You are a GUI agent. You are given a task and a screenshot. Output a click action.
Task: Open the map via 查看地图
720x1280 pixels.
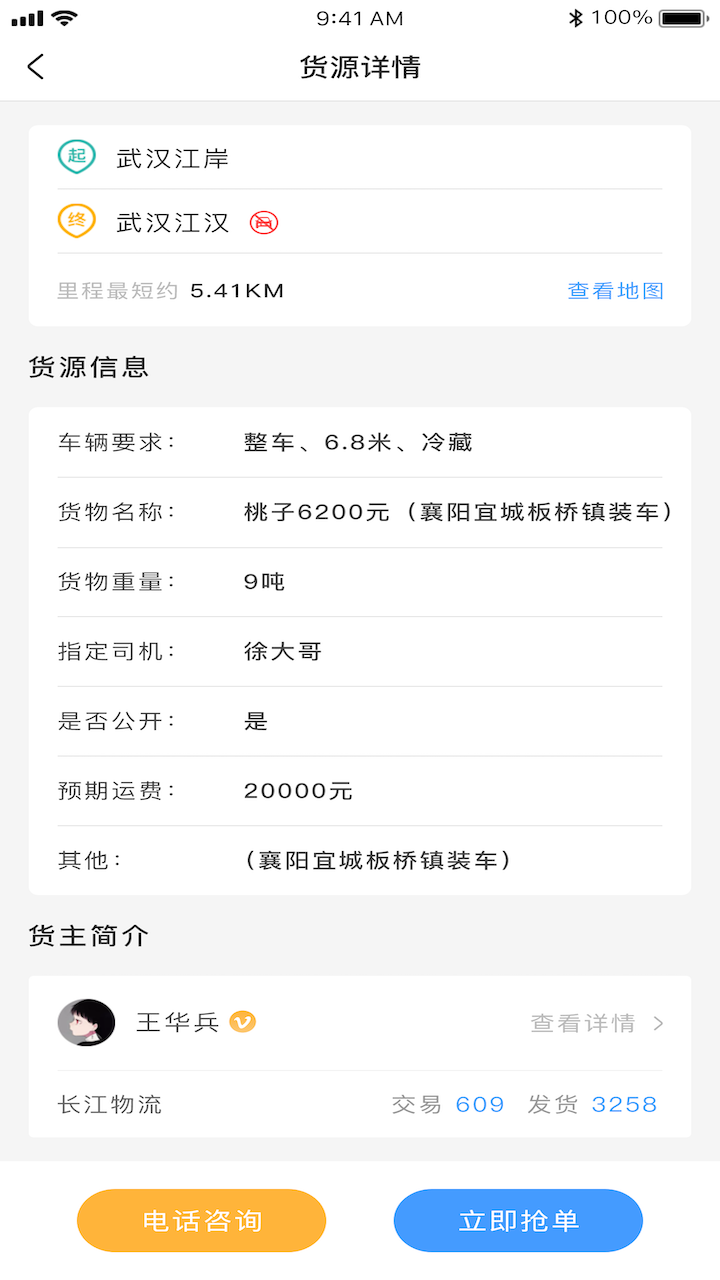point(614,290)
